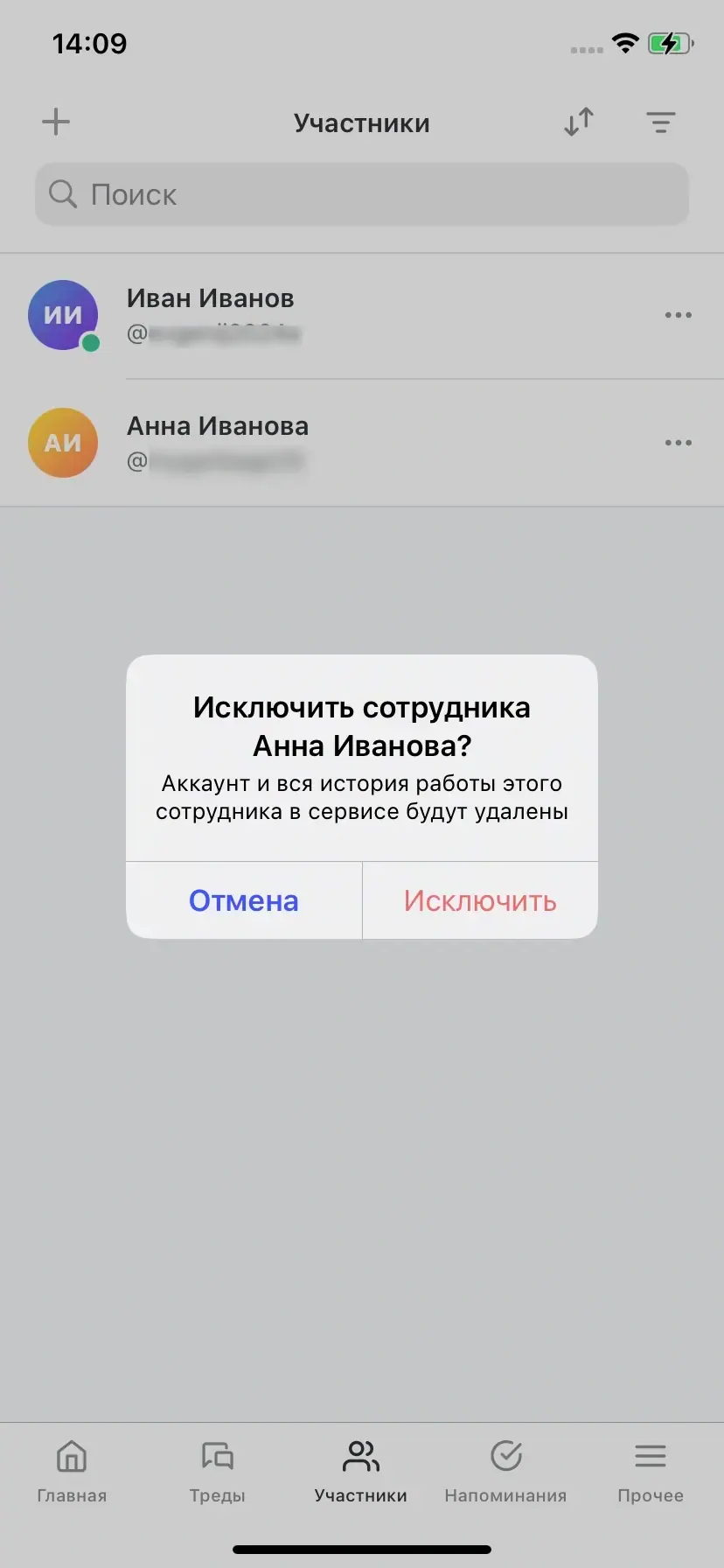724x1568 pixels.
Task: Open the three-dot menu for Анна Иванова
Action: click(678, 443)
